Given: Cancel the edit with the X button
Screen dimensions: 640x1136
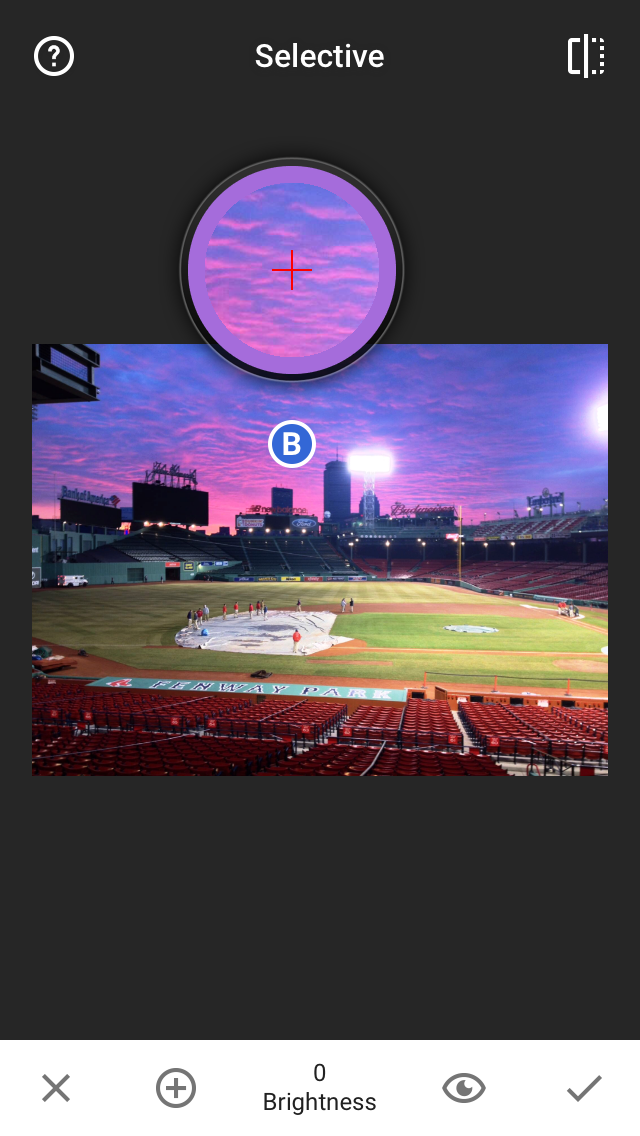Looking at the screenshot, I should (x=56, y=1088).
